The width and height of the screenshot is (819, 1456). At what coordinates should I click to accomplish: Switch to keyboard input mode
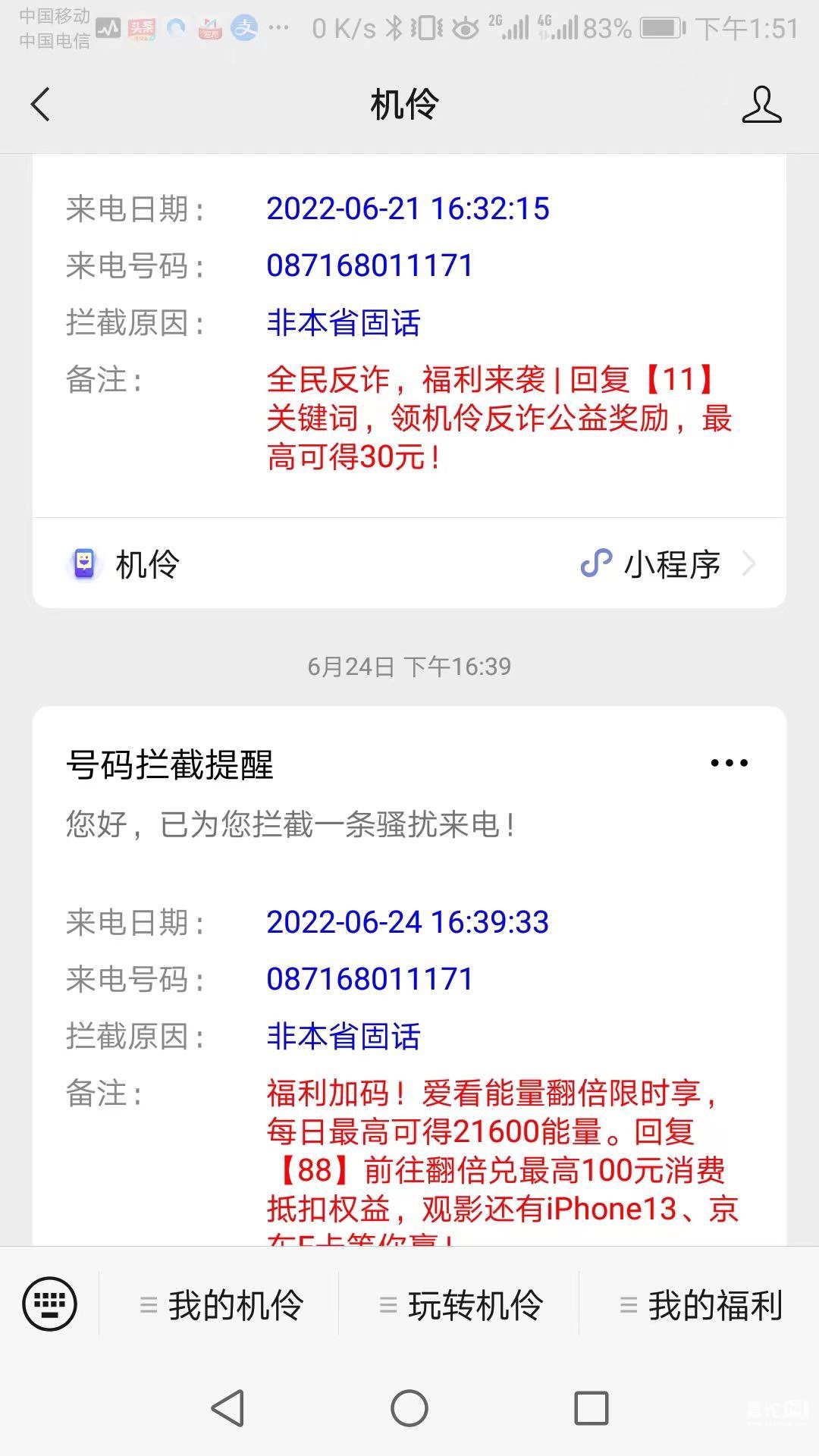pos(50,1304)
